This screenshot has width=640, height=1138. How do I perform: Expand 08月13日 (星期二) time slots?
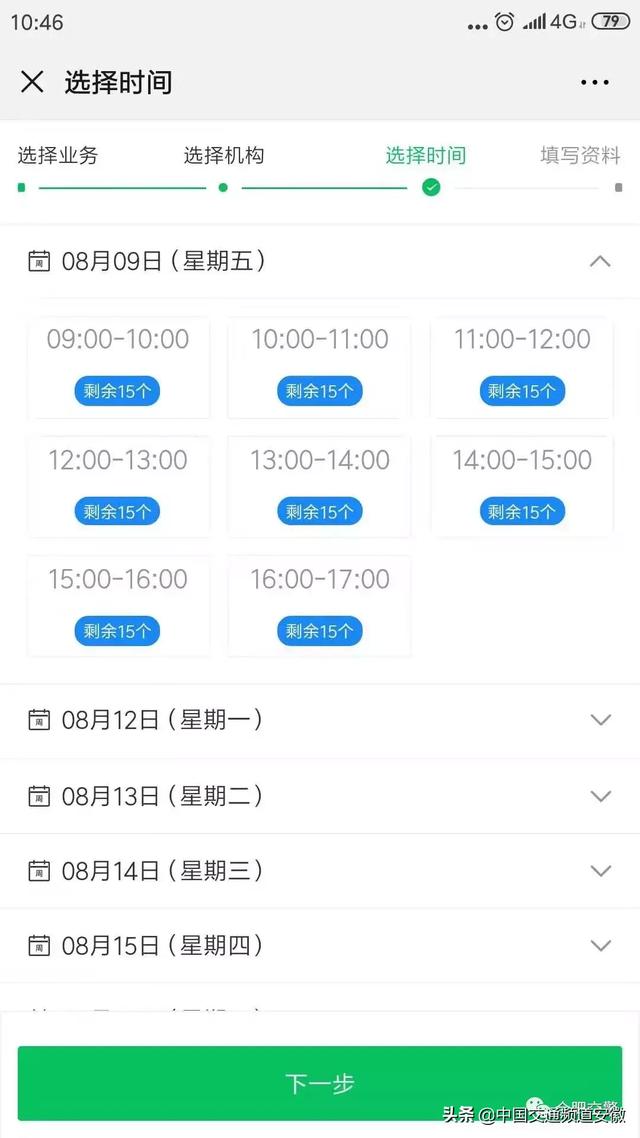click(320, 796)
